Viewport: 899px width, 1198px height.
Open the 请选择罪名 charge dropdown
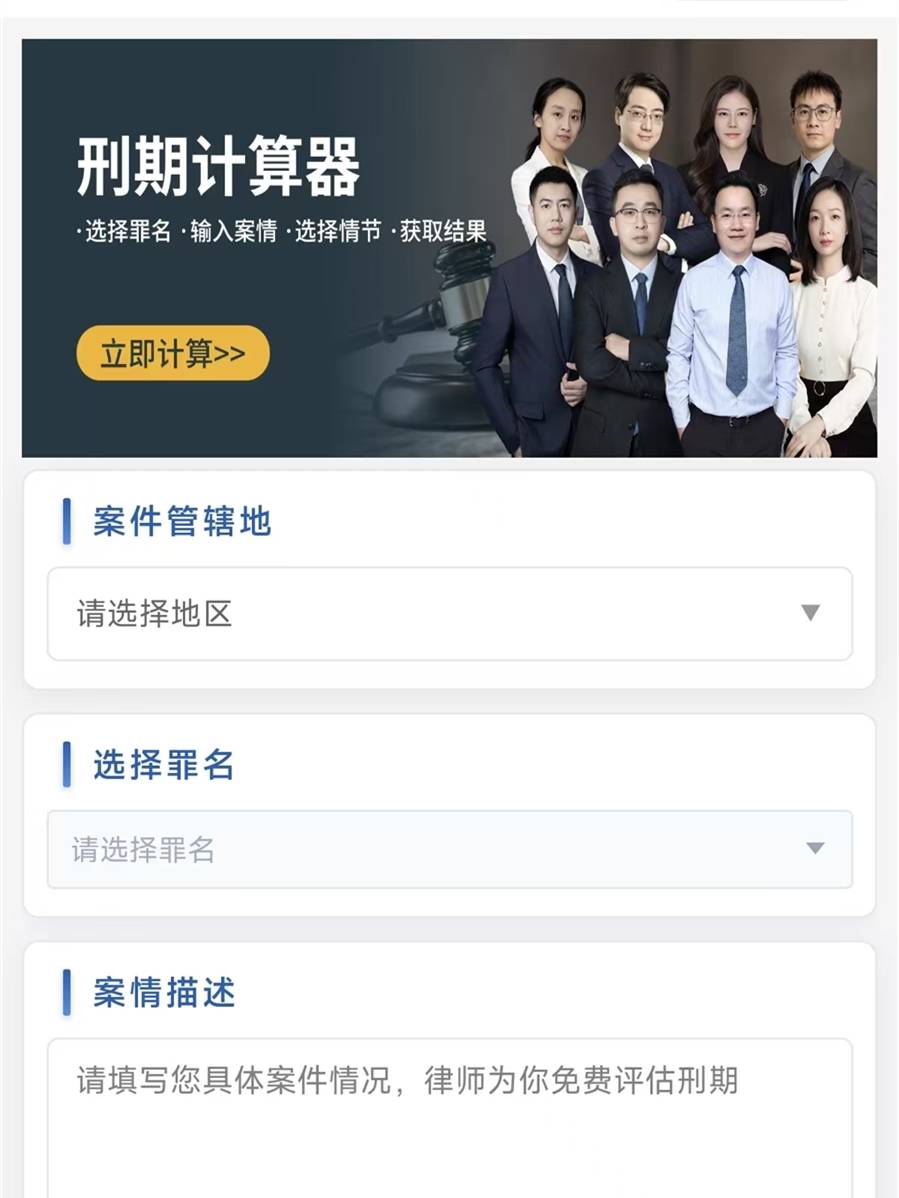tap(449, 849)
